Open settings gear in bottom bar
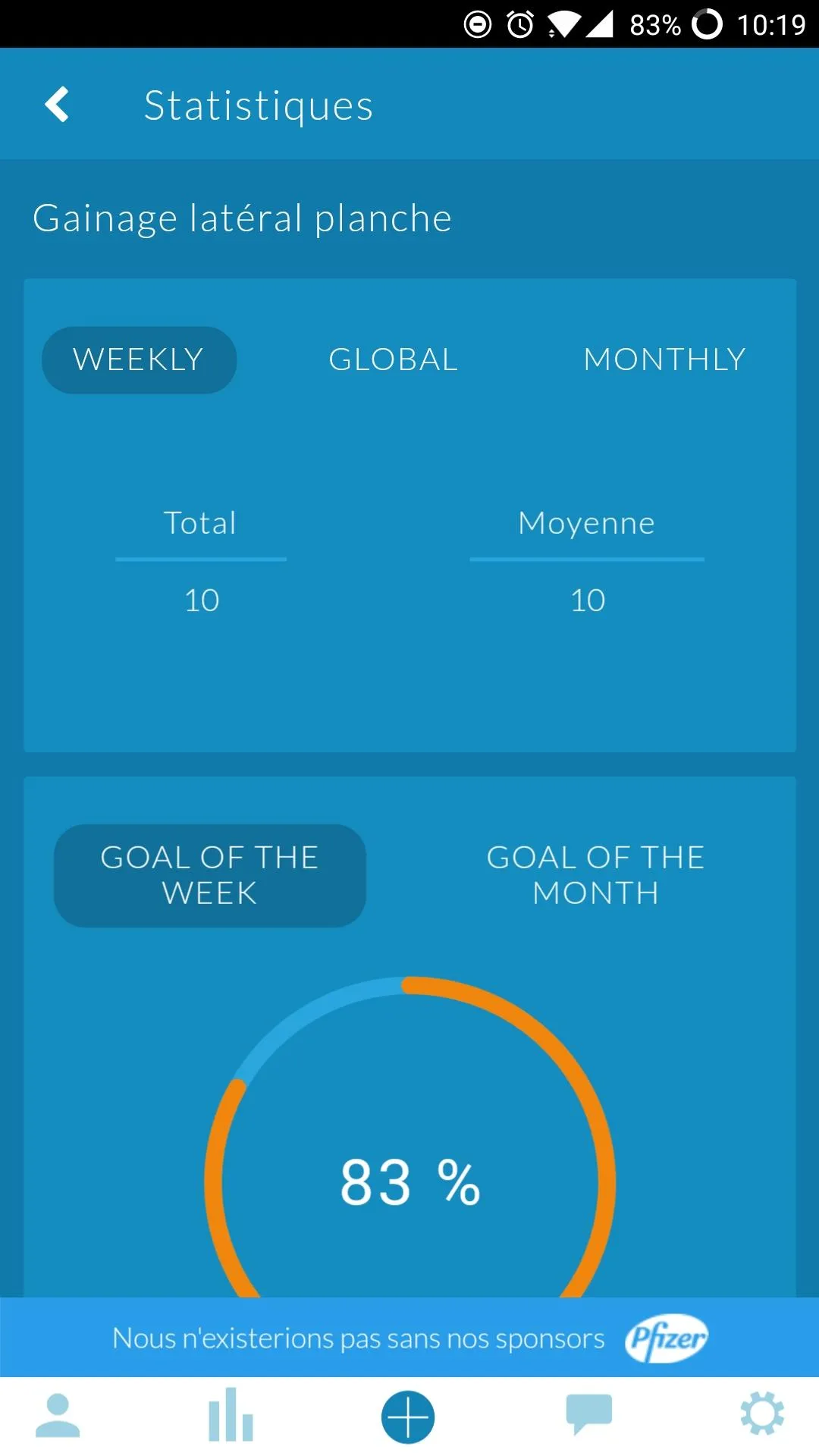819x1456 pixels. click(x=762, y=1414)
